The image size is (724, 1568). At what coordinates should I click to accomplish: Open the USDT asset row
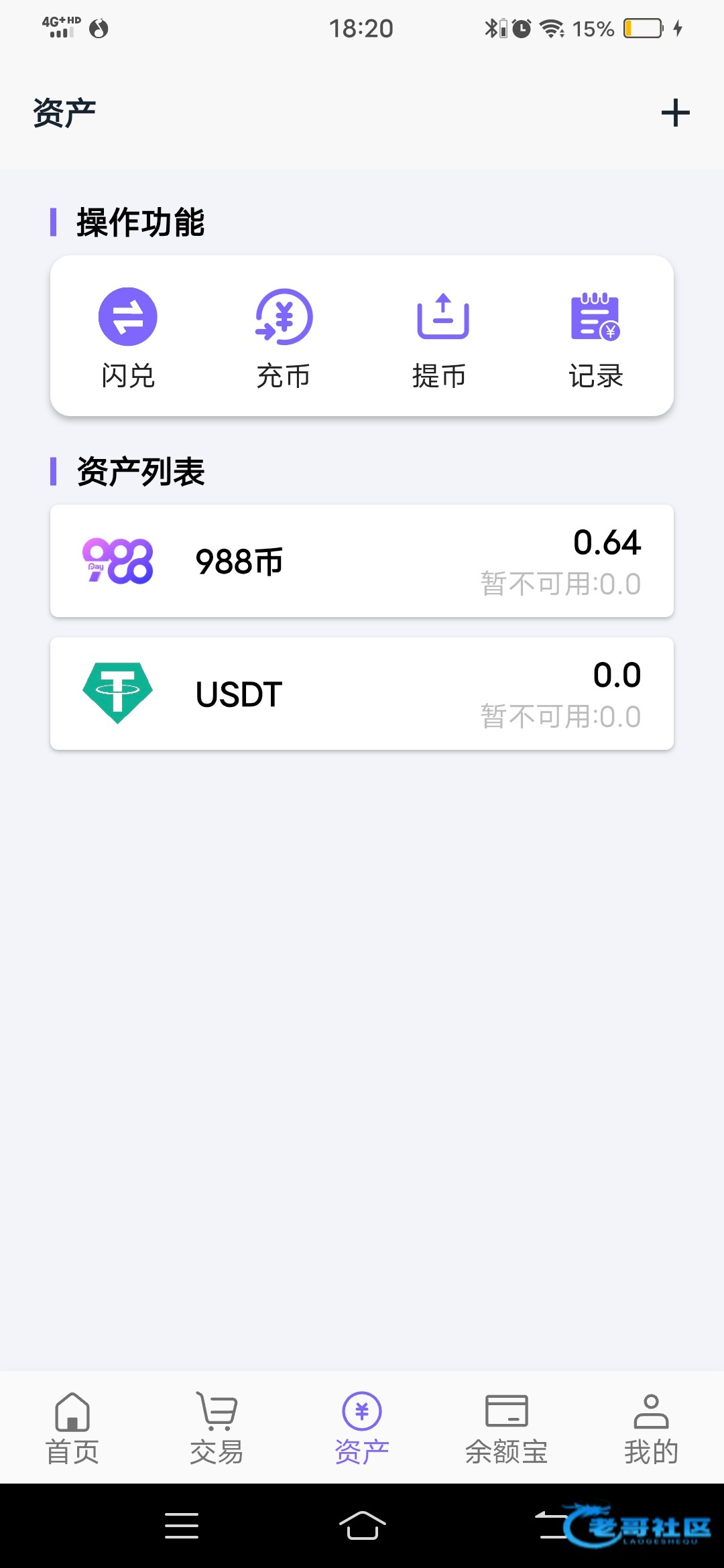click(x=362, y=694)
